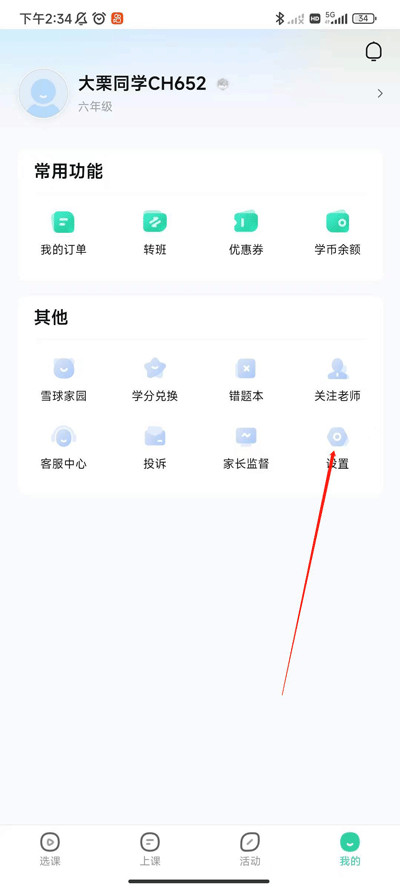Go to 学分兑换
This screenshot has width=400, height=889.
point(155,380)
